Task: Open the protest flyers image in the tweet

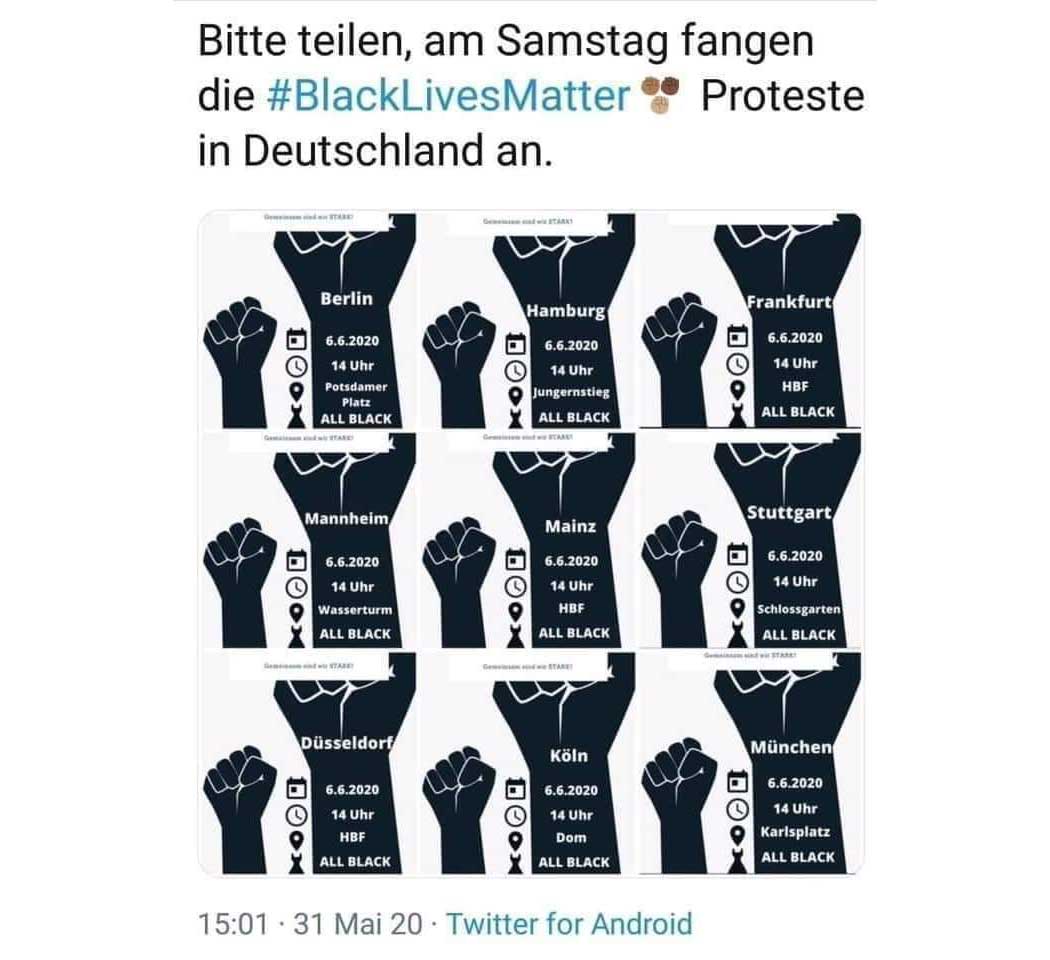Action: tap(530, 543)
